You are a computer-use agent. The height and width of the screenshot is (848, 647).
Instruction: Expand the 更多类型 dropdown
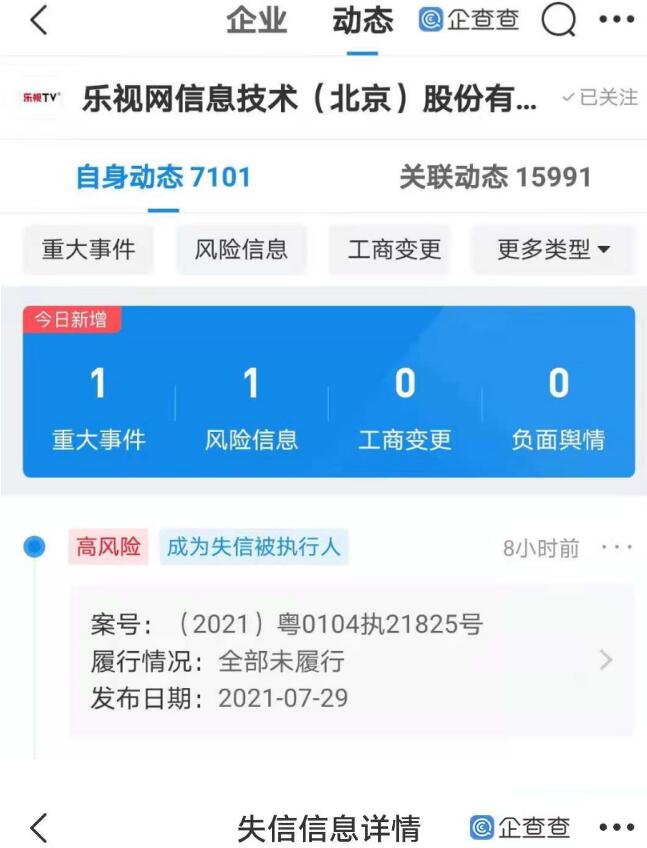tap(553, 250)
